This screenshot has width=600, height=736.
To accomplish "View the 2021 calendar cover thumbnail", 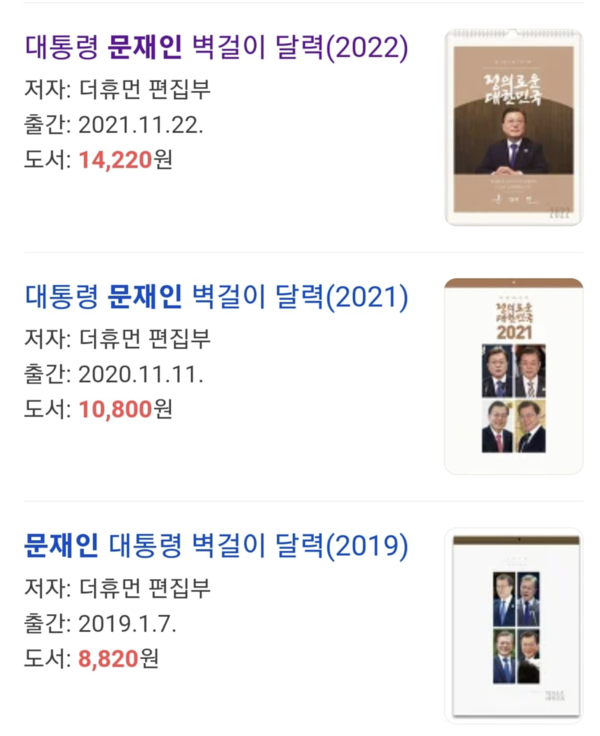I will [513, 376].
